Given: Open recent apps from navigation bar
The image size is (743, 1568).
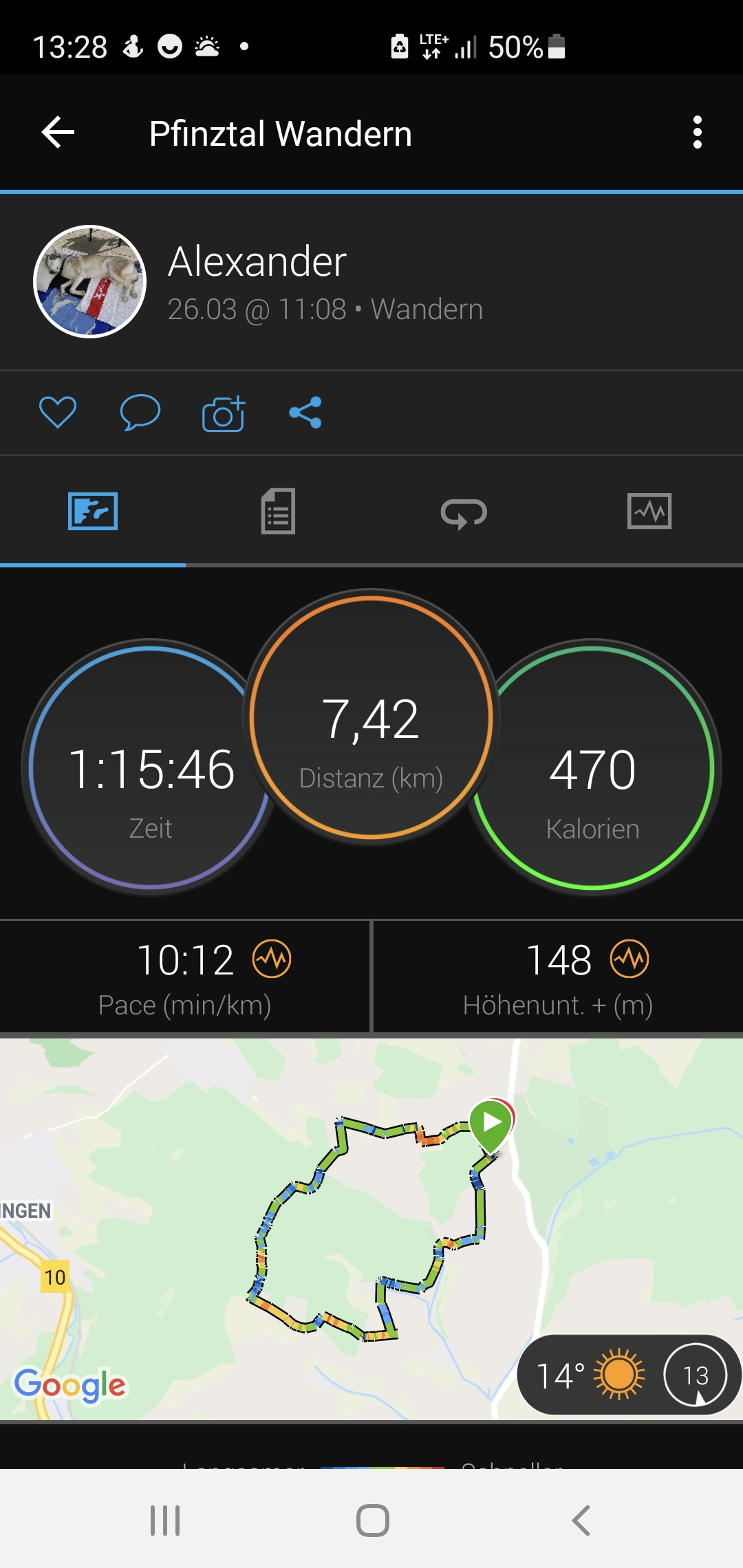Looking at the screenshot, I should pyautogui.click(x=165, y=1520).
